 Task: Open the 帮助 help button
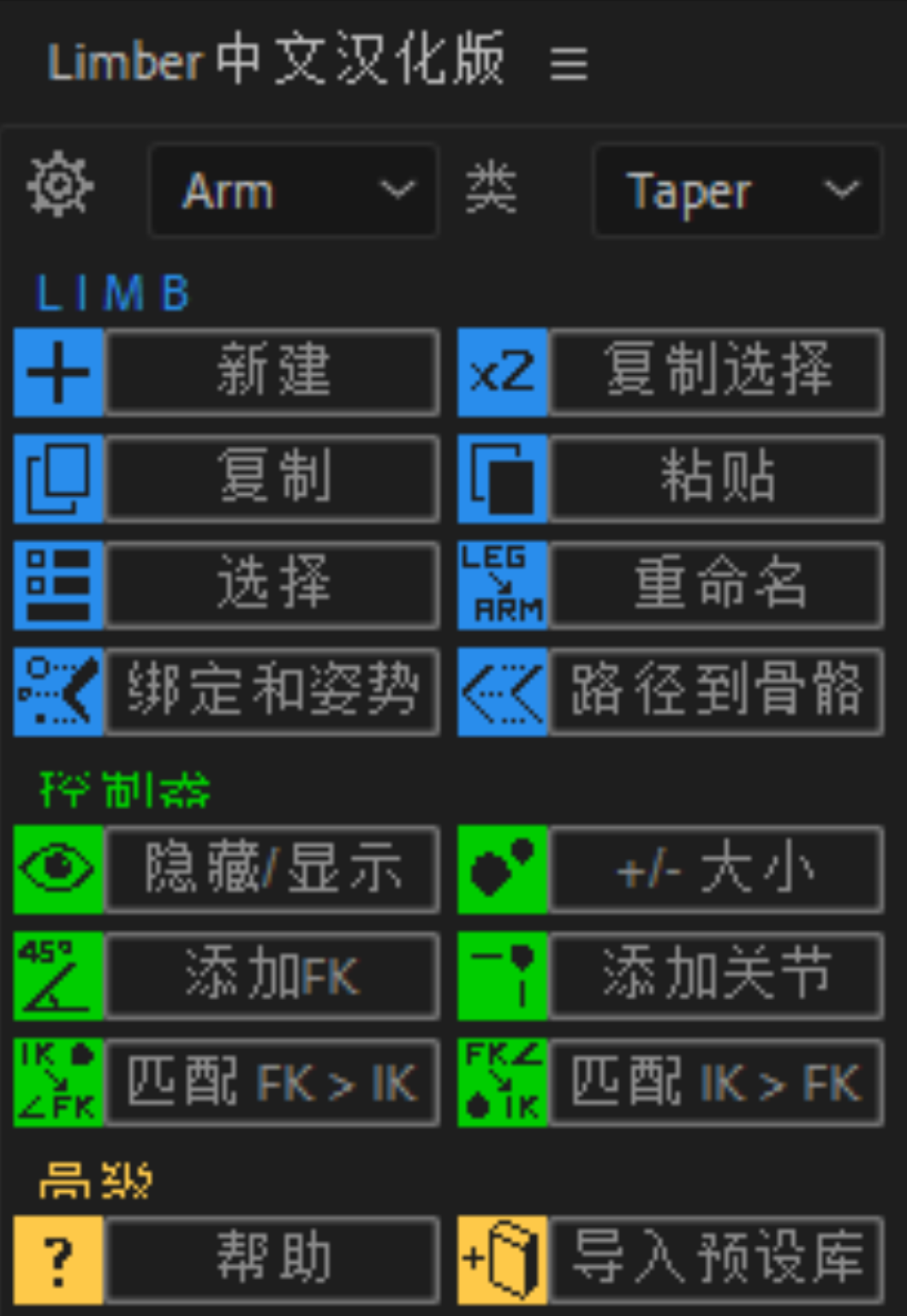(272, 1259)
